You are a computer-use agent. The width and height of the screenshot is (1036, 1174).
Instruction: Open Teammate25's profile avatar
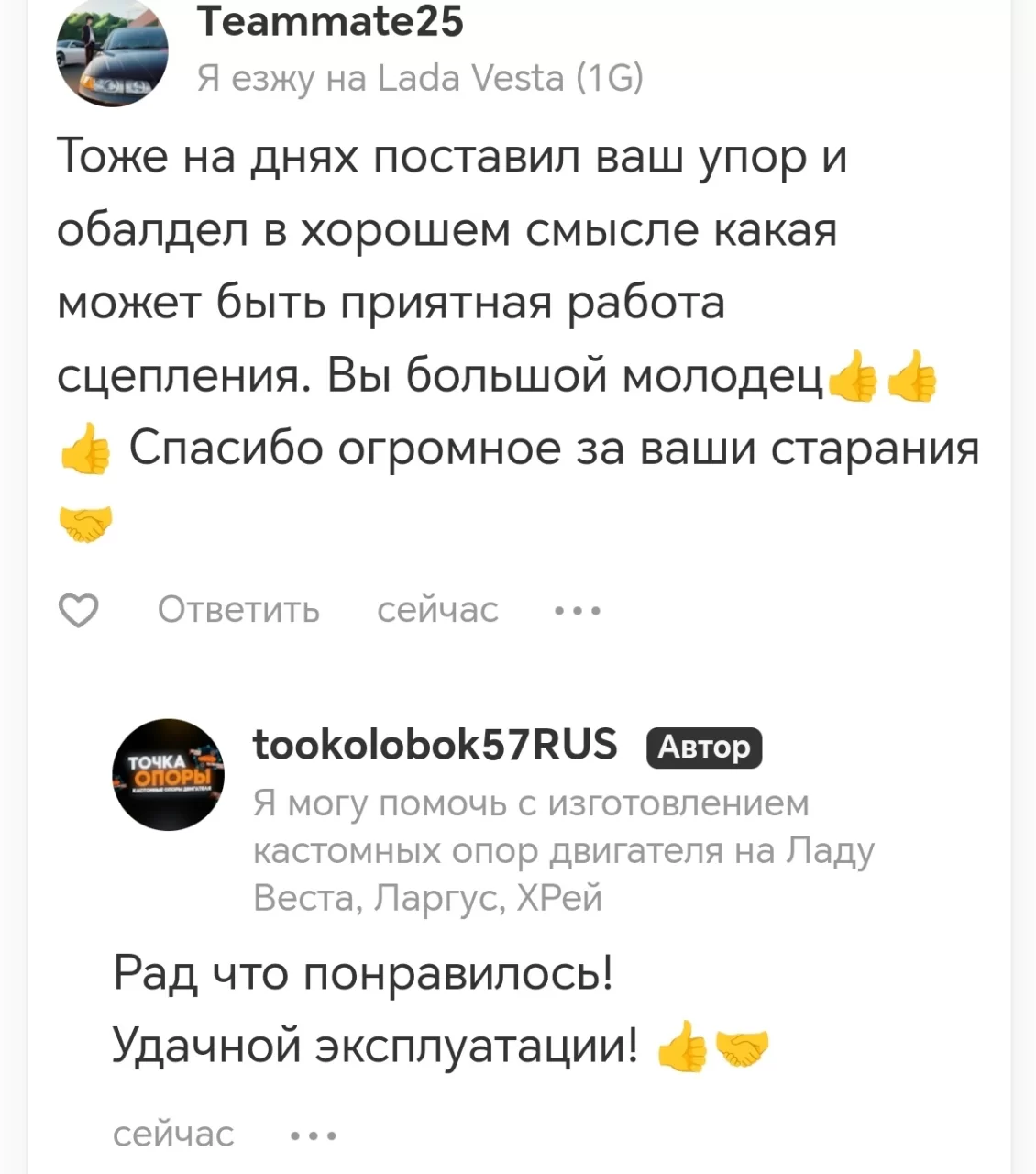(112, 53)
